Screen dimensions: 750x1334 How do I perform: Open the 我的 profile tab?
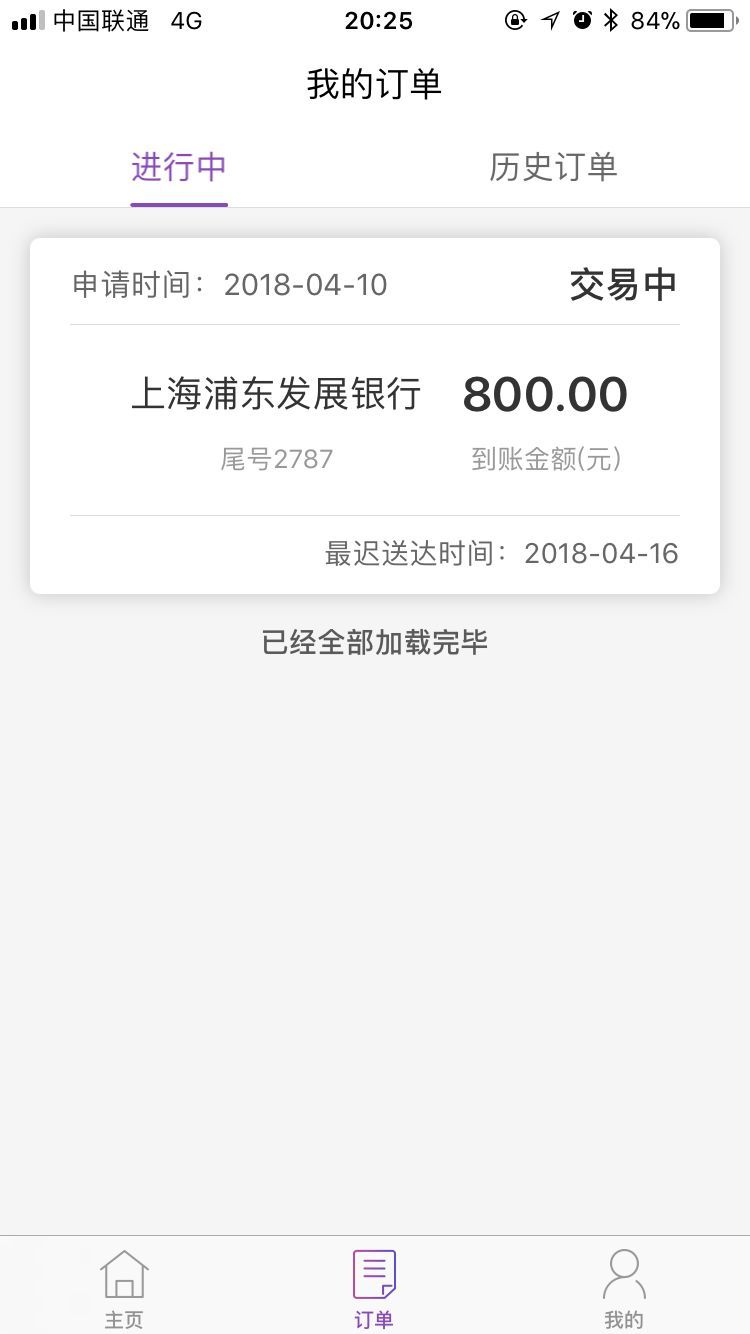click(624, 1288)
